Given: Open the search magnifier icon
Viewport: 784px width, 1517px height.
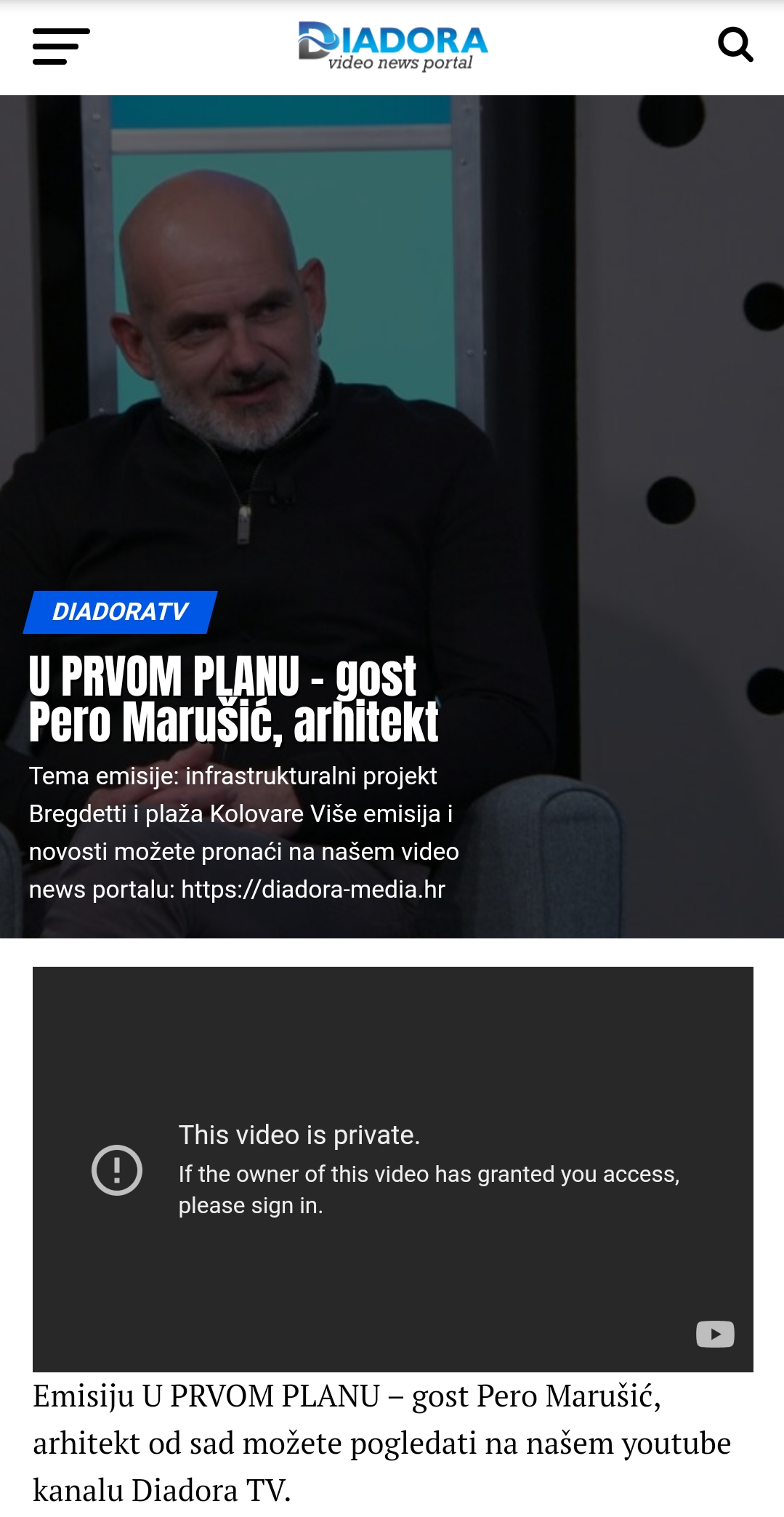Looking at the screenshot, I should pos(735,45).
